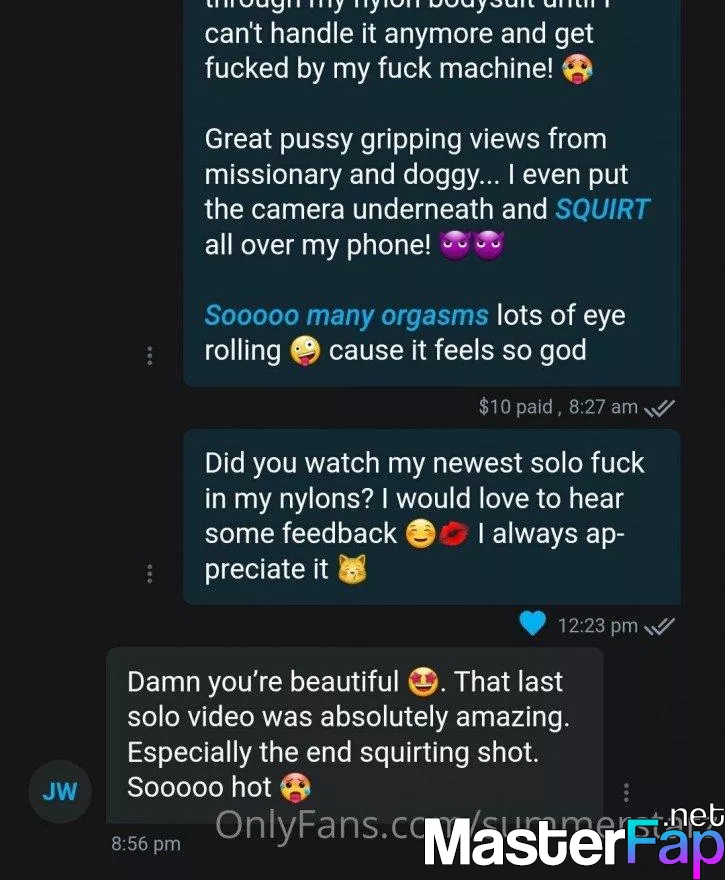This screenshot has width=725, height=880.
Task: Open options menu for JW's 8:56 pm reply
Action: (x=626, y=792)
